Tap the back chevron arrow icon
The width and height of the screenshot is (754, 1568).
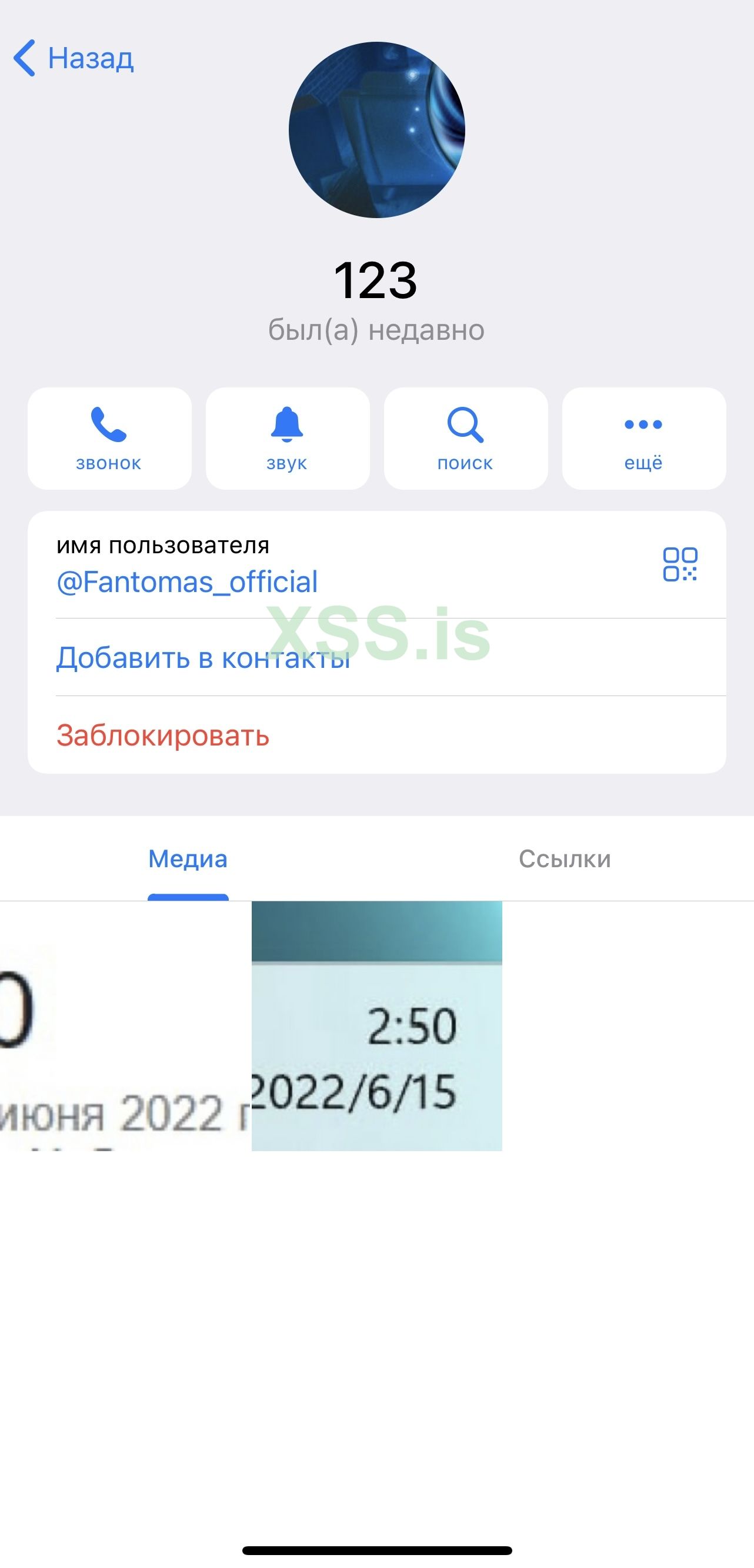click(24, 59)
